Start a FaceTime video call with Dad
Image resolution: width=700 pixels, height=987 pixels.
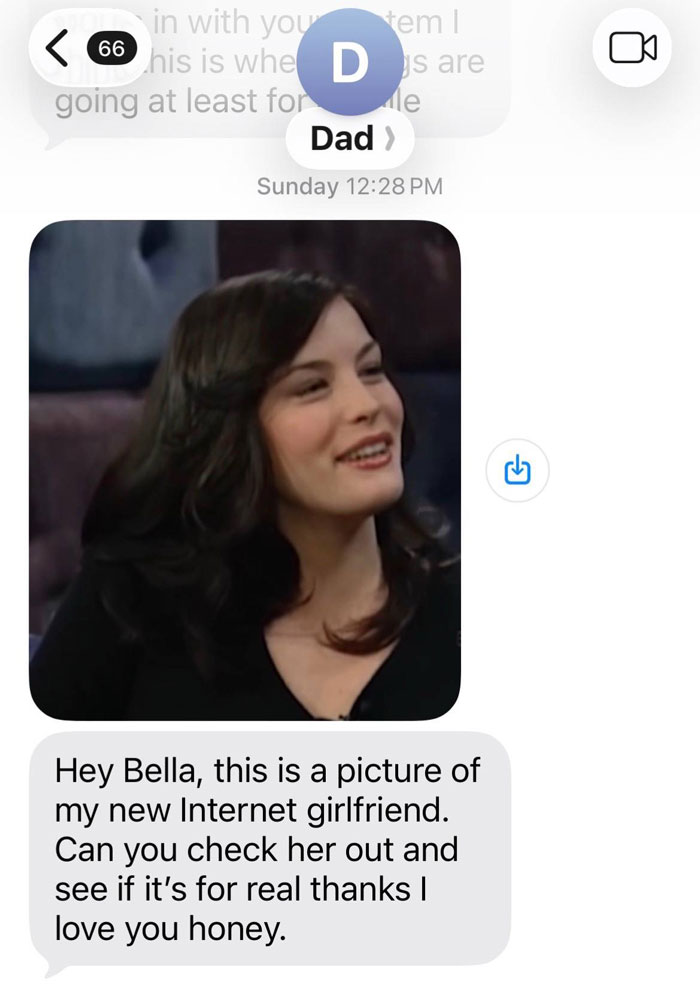pos(631,47)
